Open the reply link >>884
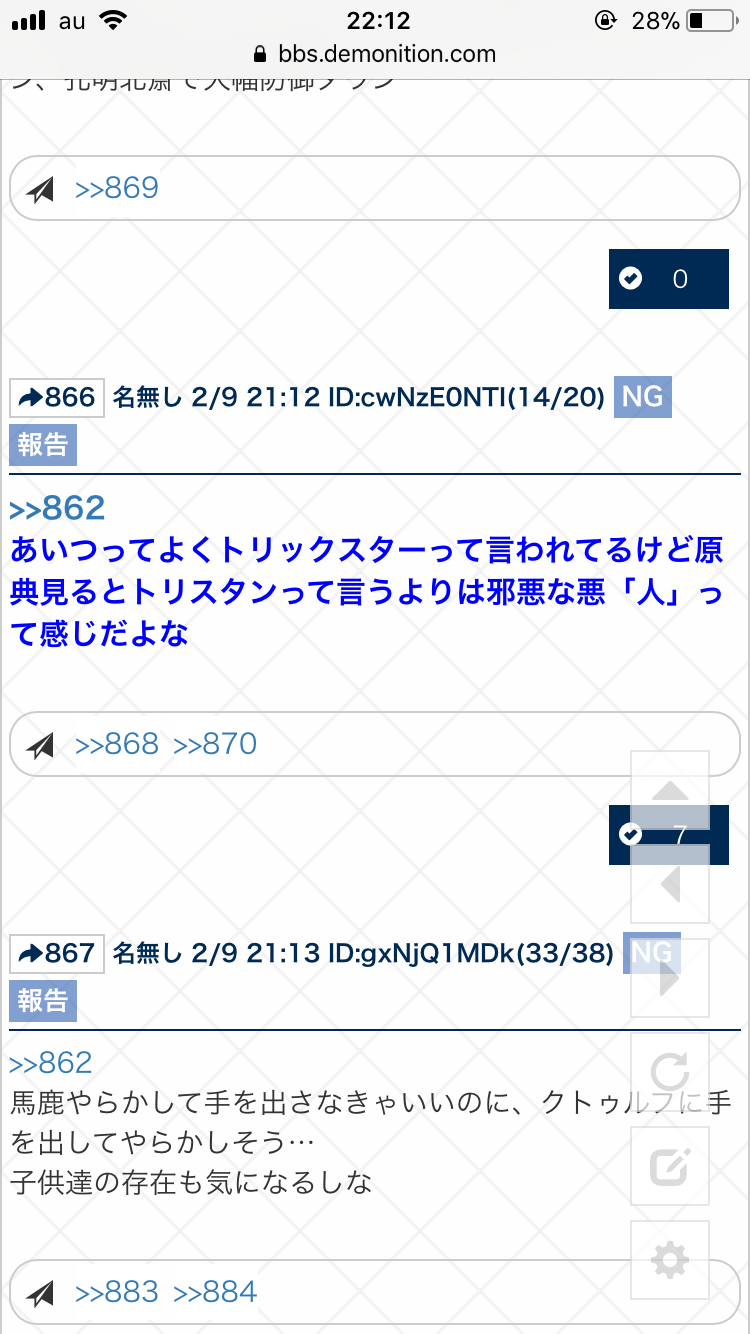Image resolution: width=750 pixels, height=1334 pixels. click(215, 1292)
